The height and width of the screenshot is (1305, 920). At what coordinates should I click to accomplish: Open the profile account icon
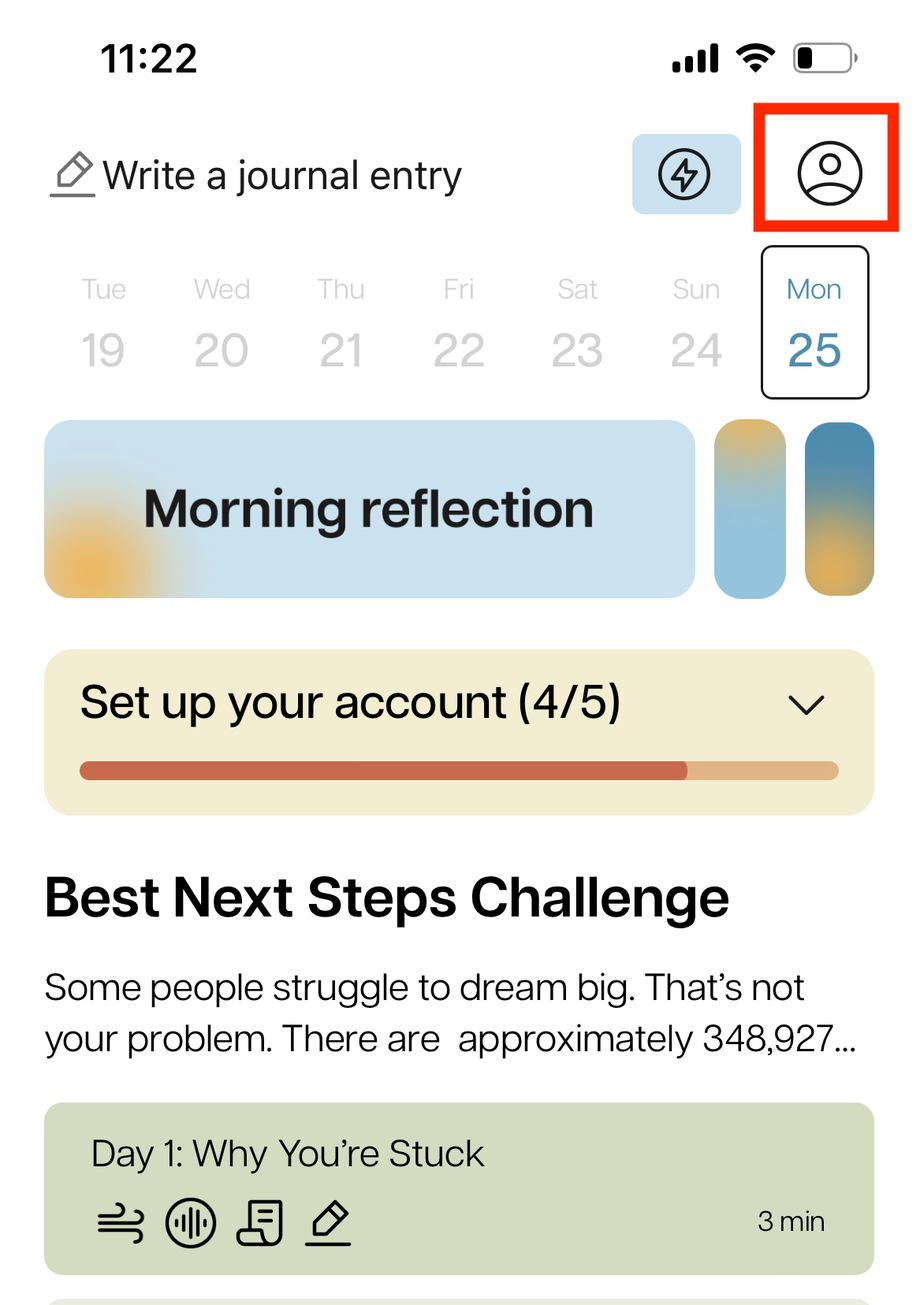[829, 173]
